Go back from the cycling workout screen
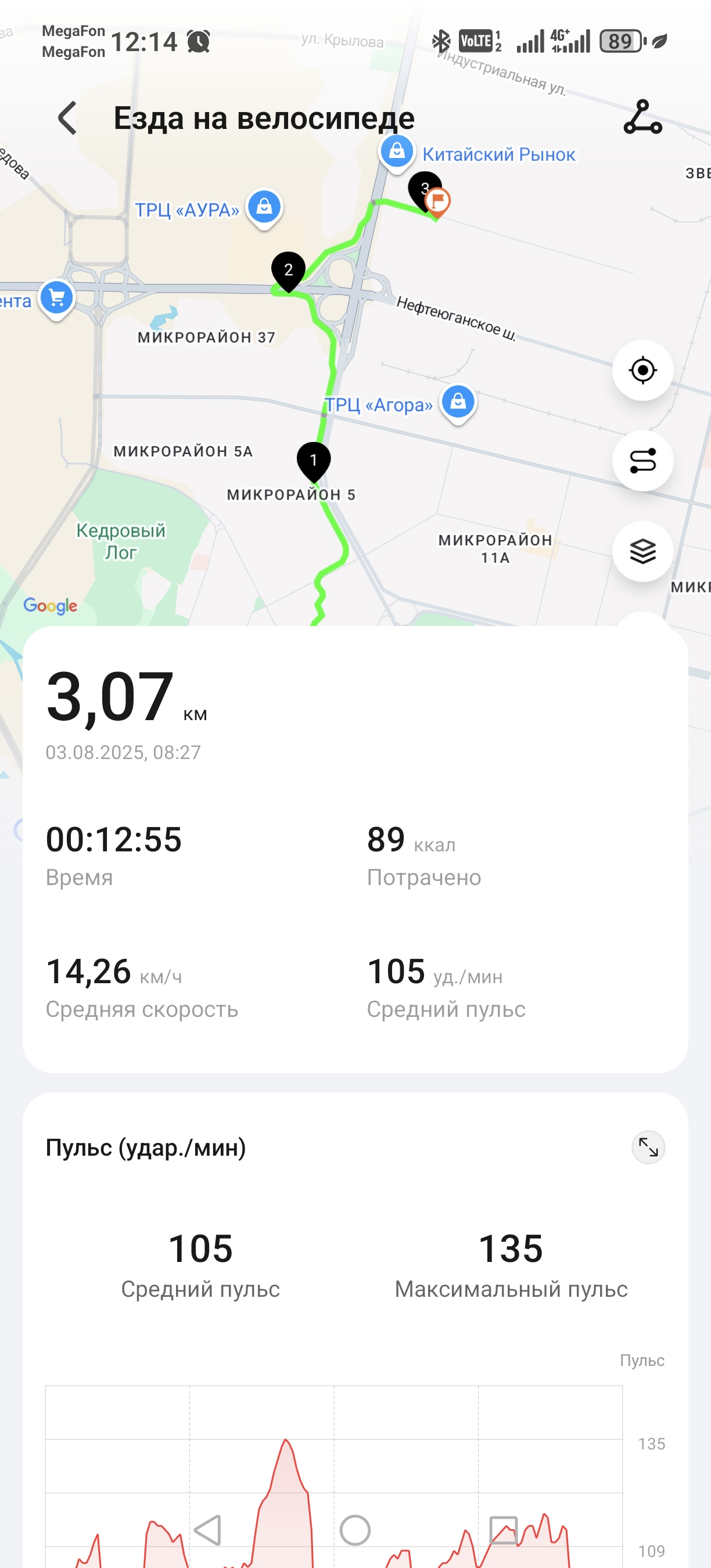The image size is (711, 1568). pyautogui.click(x=67, y=118)
